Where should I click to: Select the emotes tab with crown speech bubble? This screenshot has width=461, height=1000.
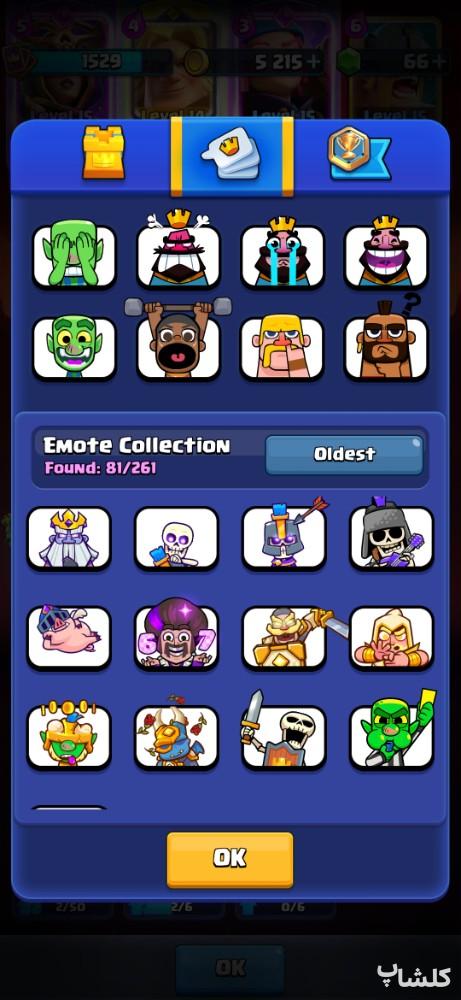(231, 155)
